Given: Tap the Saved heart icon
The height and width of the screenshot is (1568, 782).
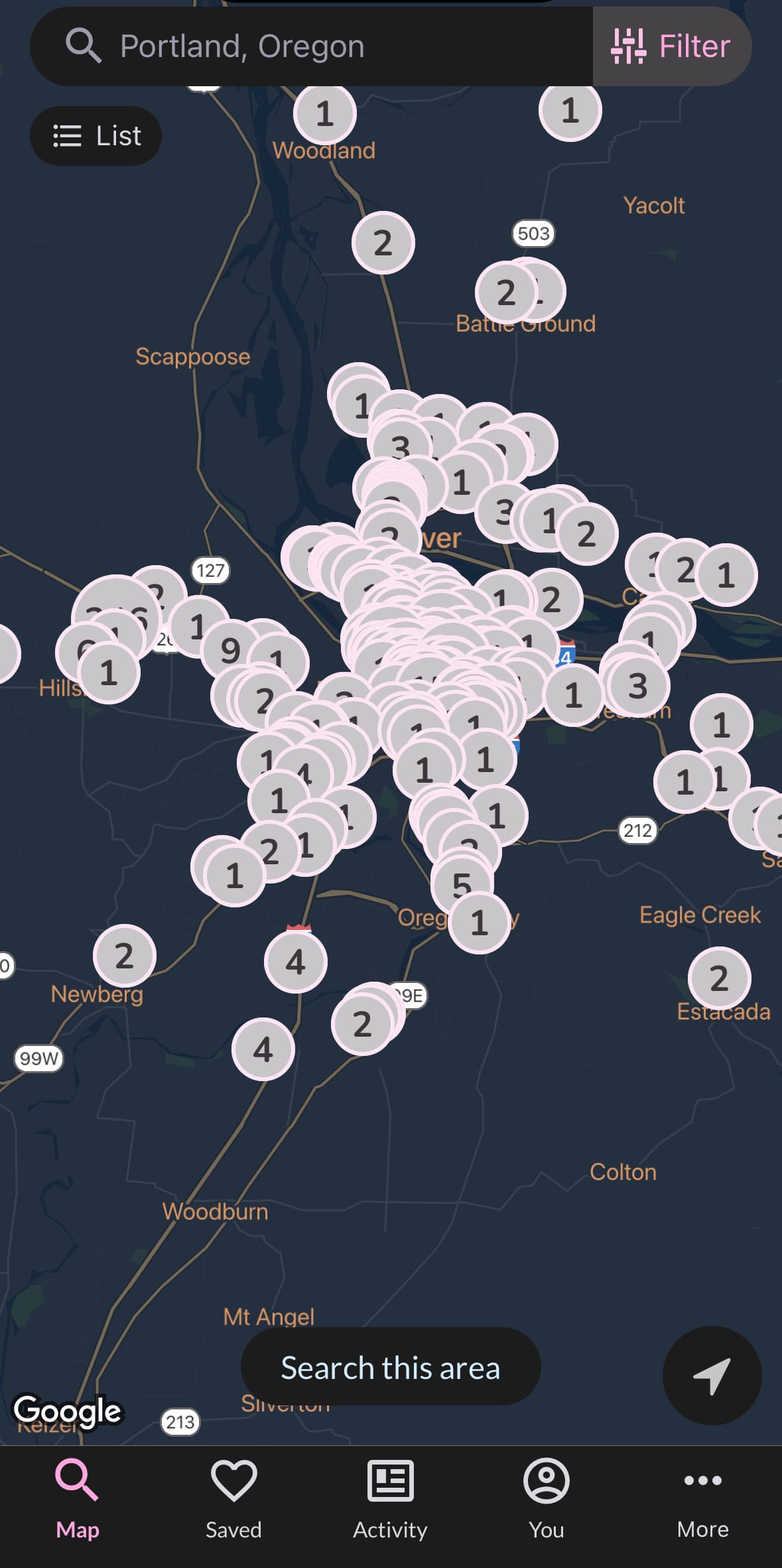Looking at the screenshot, I should pos(234,1480).
